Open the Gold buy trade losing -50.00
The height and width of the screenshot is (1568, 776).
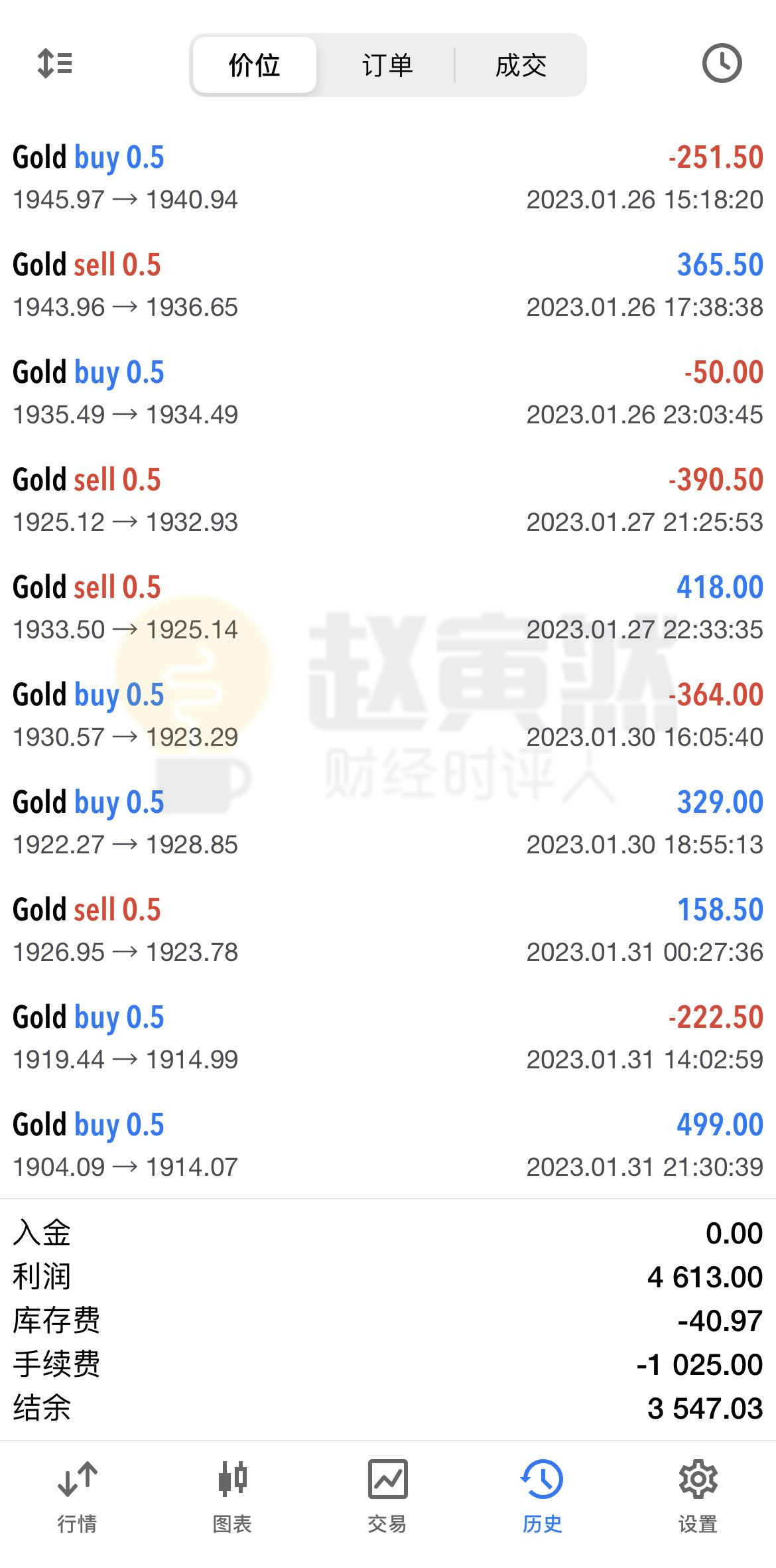point(388,392)
